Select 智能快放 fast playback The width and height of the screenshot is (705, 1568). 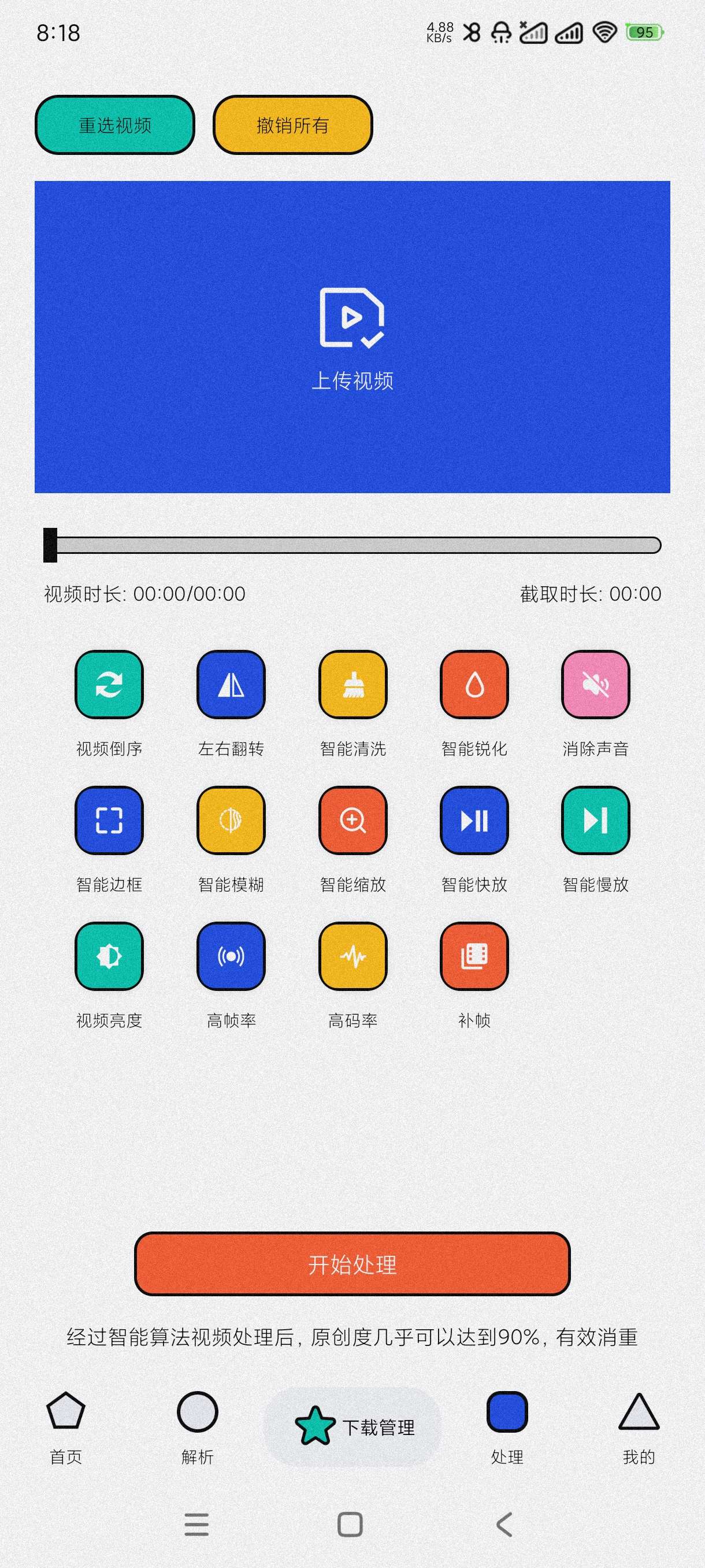pyautogui.click(x=474, y=820)
